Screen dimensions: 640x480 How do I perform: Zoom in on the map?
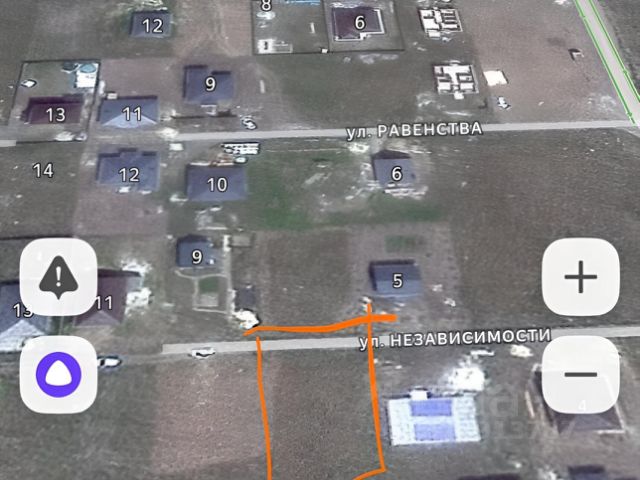pyautogui.click(x=581, y=278)
